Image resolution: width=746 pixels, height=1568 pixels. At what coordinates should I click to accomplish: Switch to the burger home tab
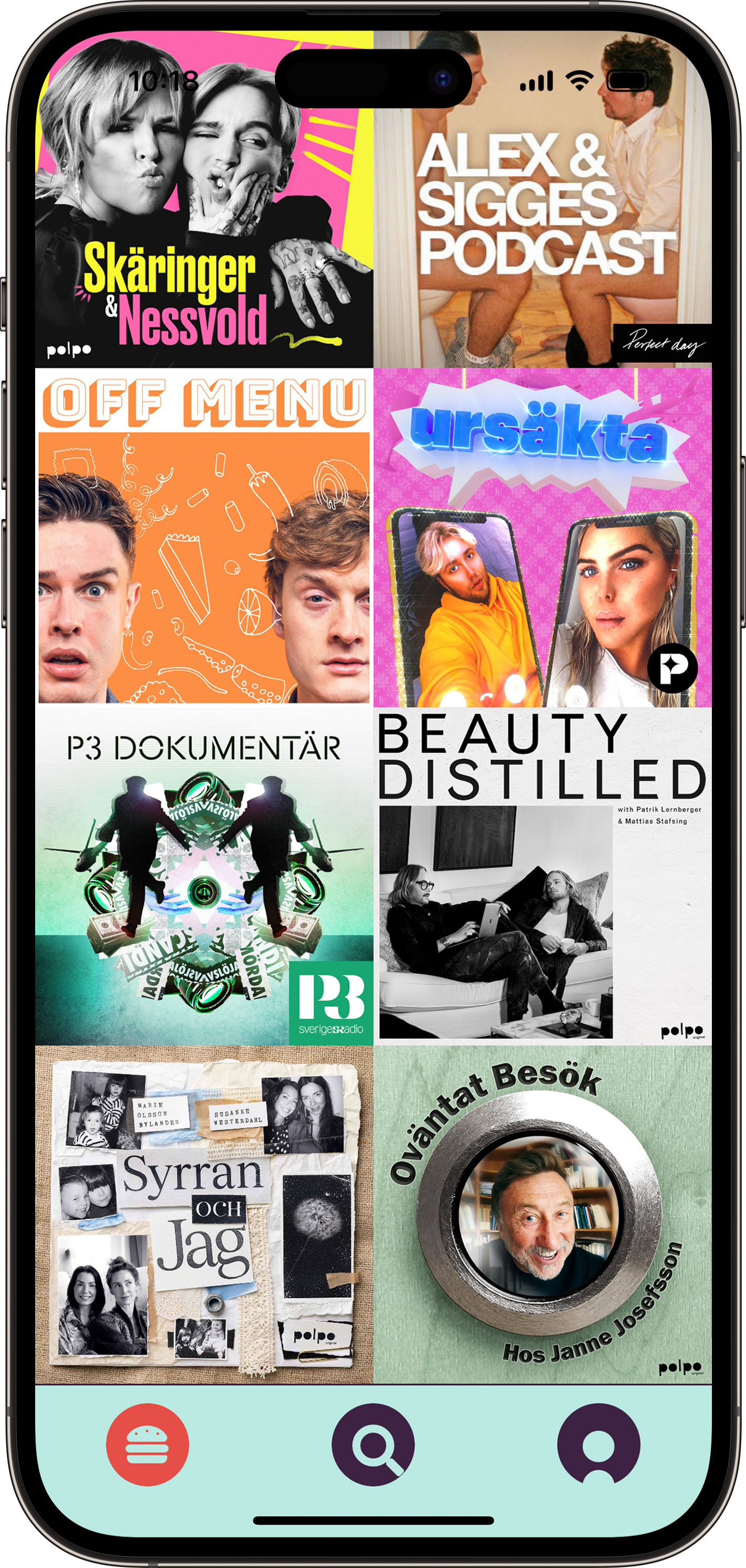147,1444
